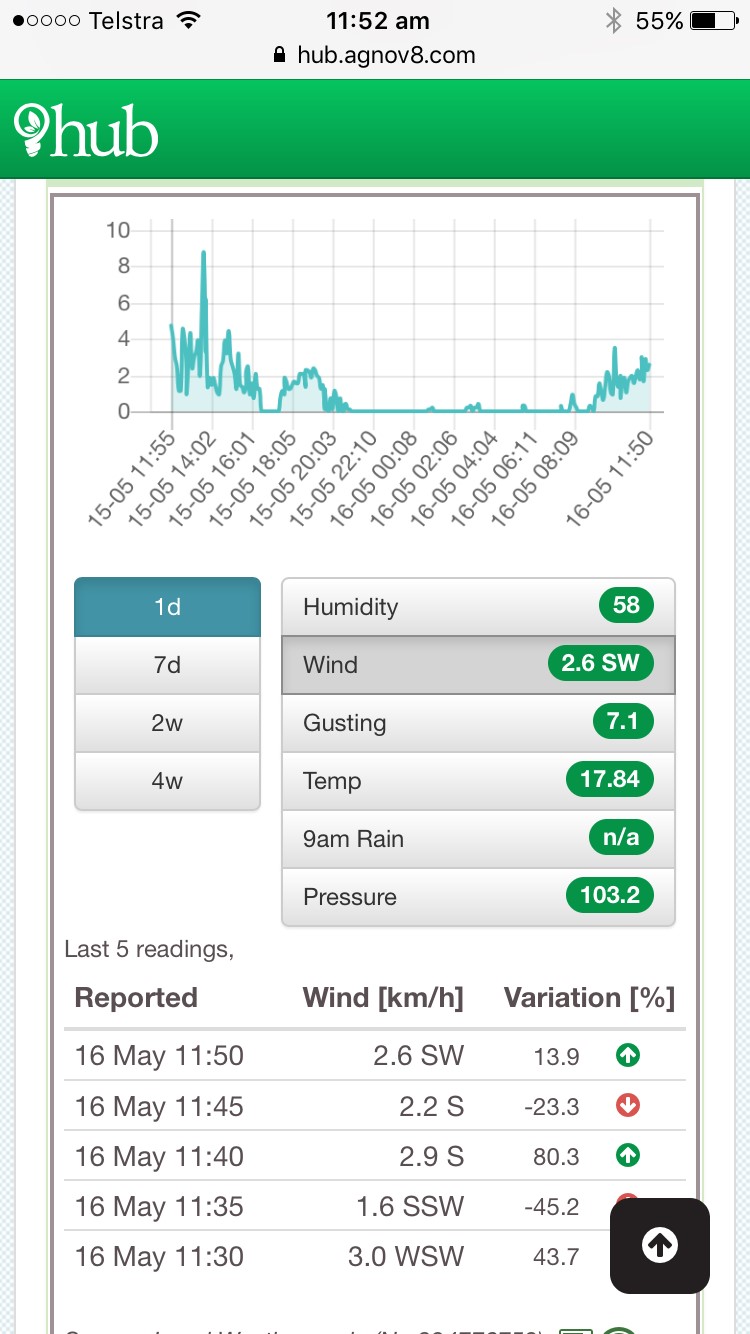Switch chart to 4w range
Screen dimensions: 750x1334
coord(167,781)
